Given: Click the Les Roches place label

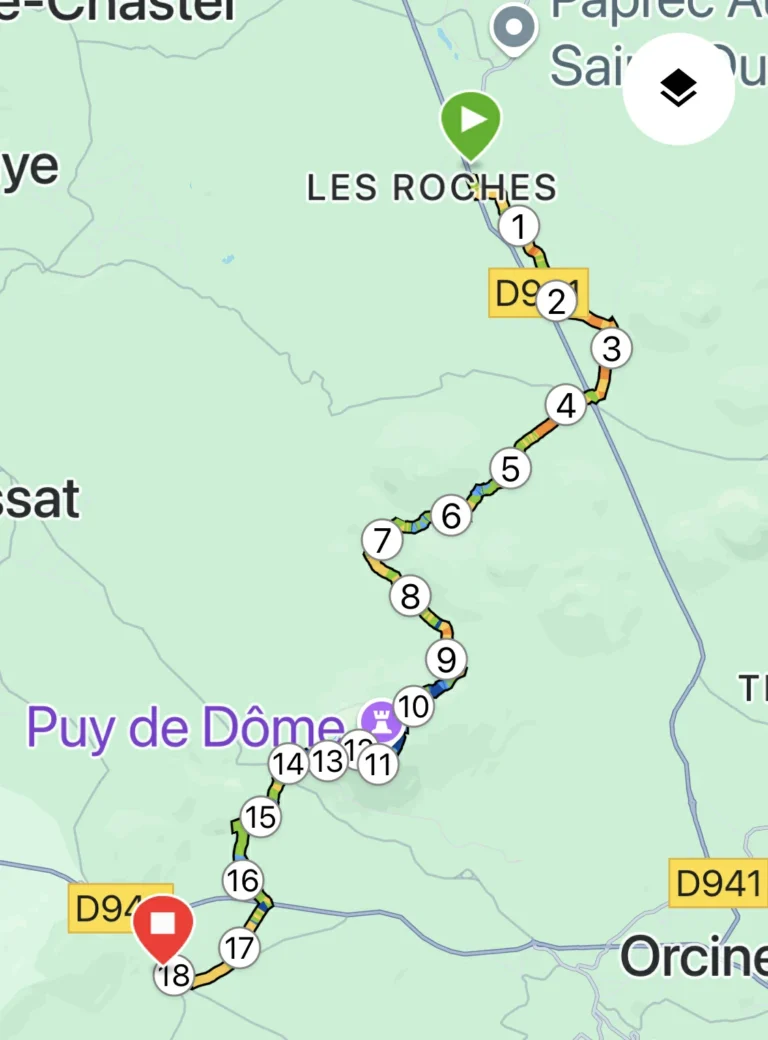Looking at the screenshot, I should pyautogui.click(x=432, y=186).
